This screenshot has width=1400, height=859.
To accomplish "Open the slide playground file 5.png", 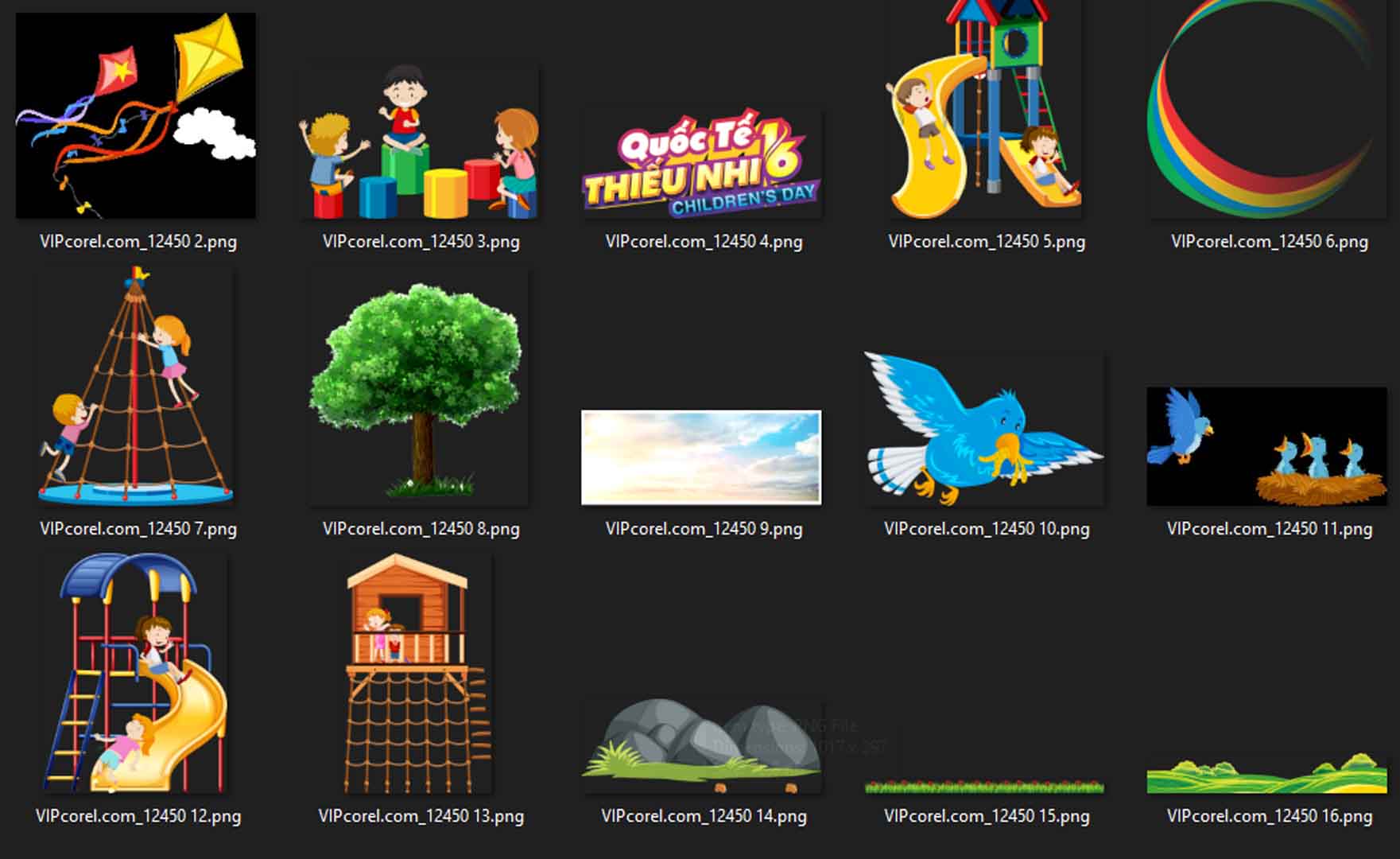I will click(x=984, y=111).
